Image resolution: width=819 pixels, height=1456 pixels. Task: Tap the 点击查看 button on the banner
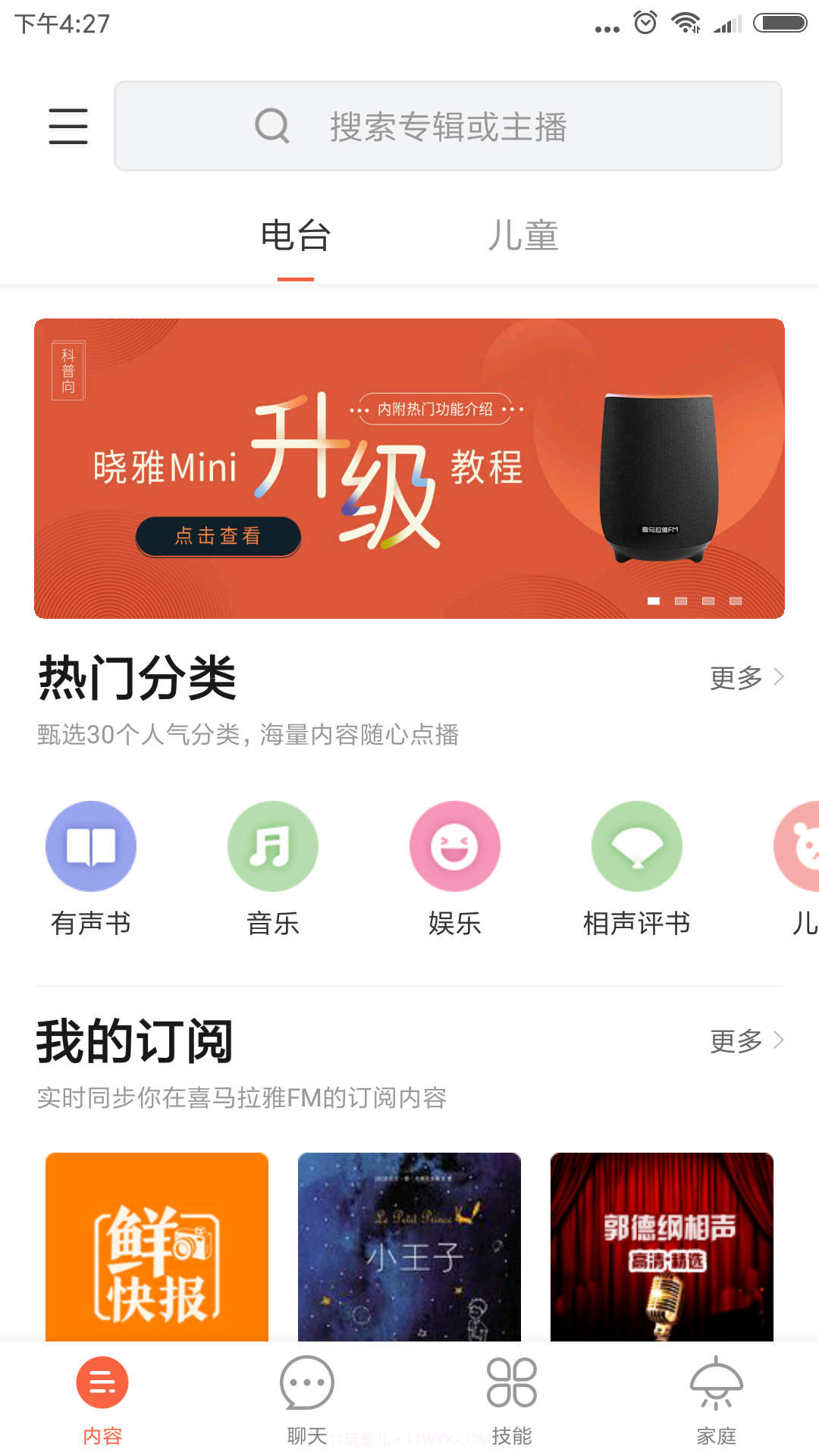coord(218,537)
